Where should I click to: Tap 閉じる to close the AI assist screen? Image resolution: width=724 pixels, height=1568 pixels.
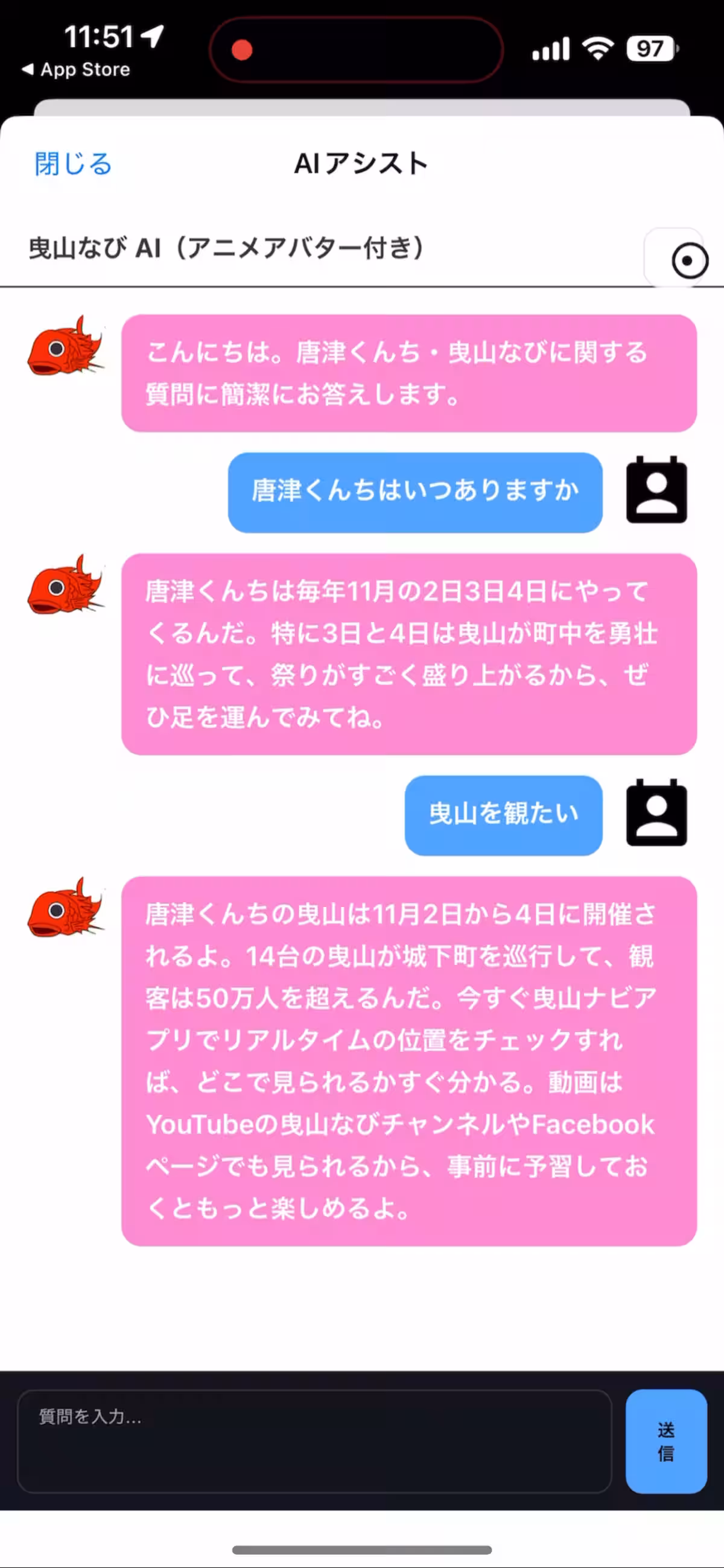[x=72, y=163]
